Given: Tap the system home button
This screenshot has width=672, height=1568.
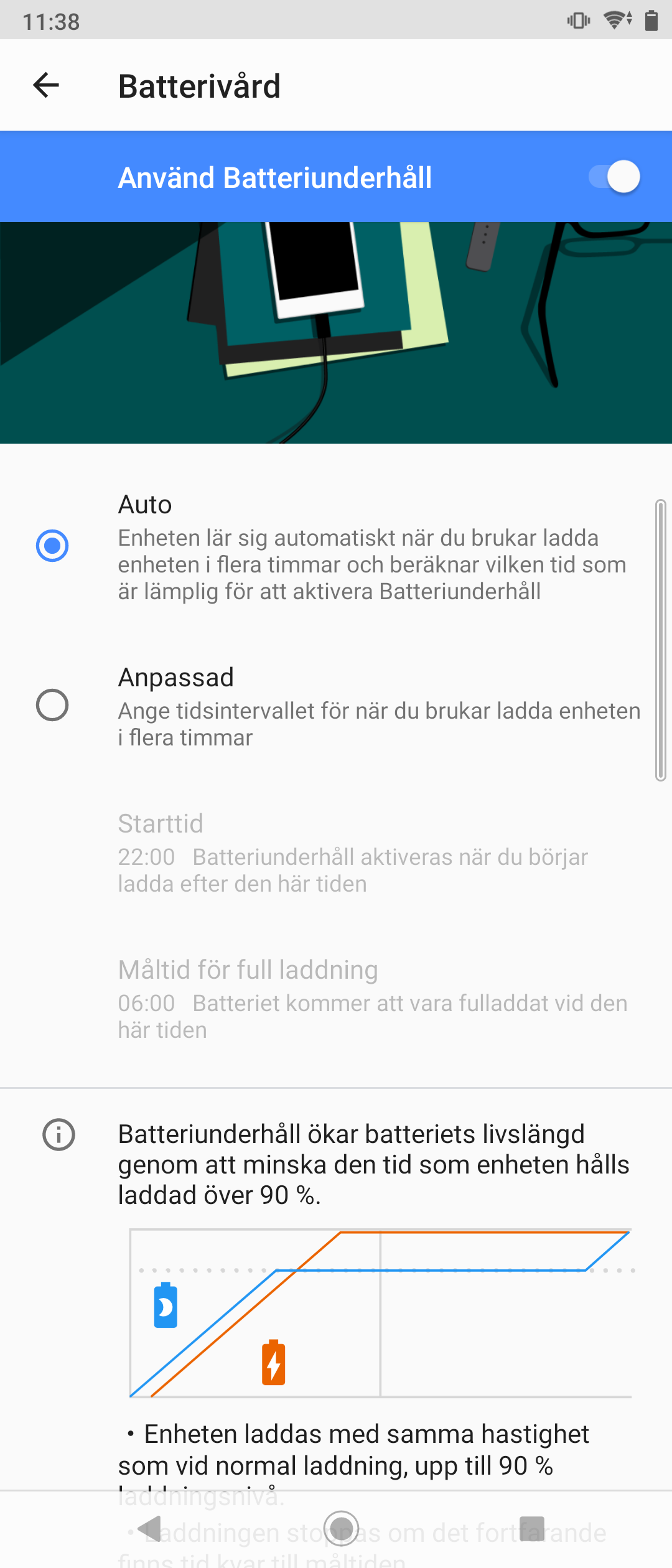Looking at the screenshot, I should click(342, 1528).
